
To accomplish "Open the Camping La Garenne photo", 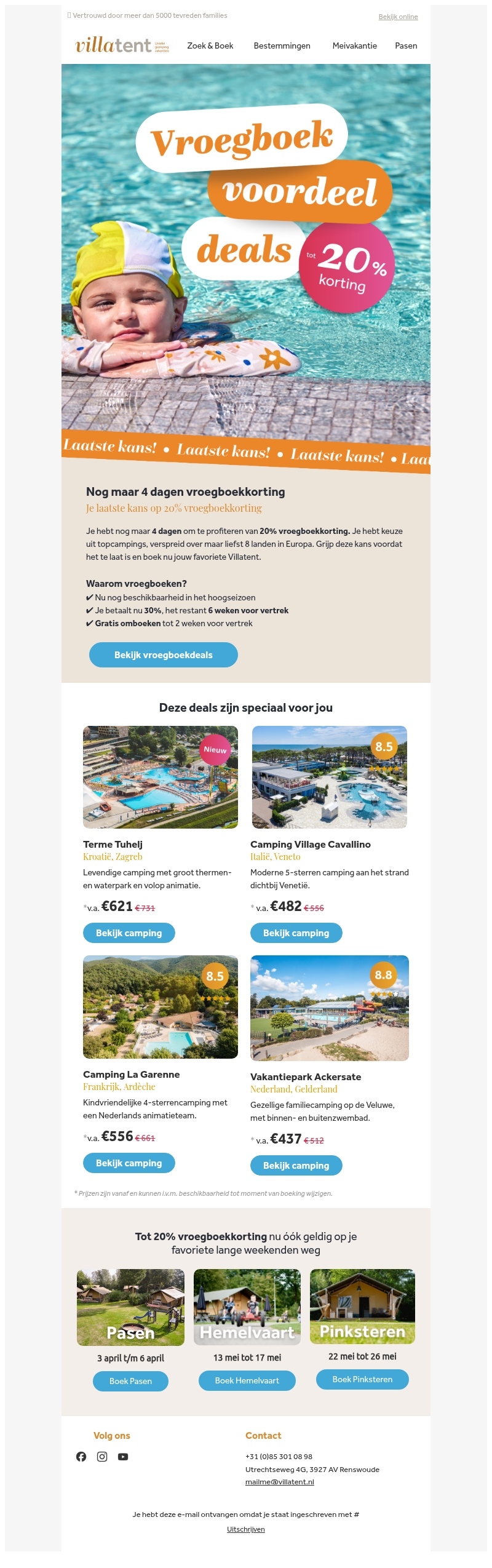I will [161, 1007].
